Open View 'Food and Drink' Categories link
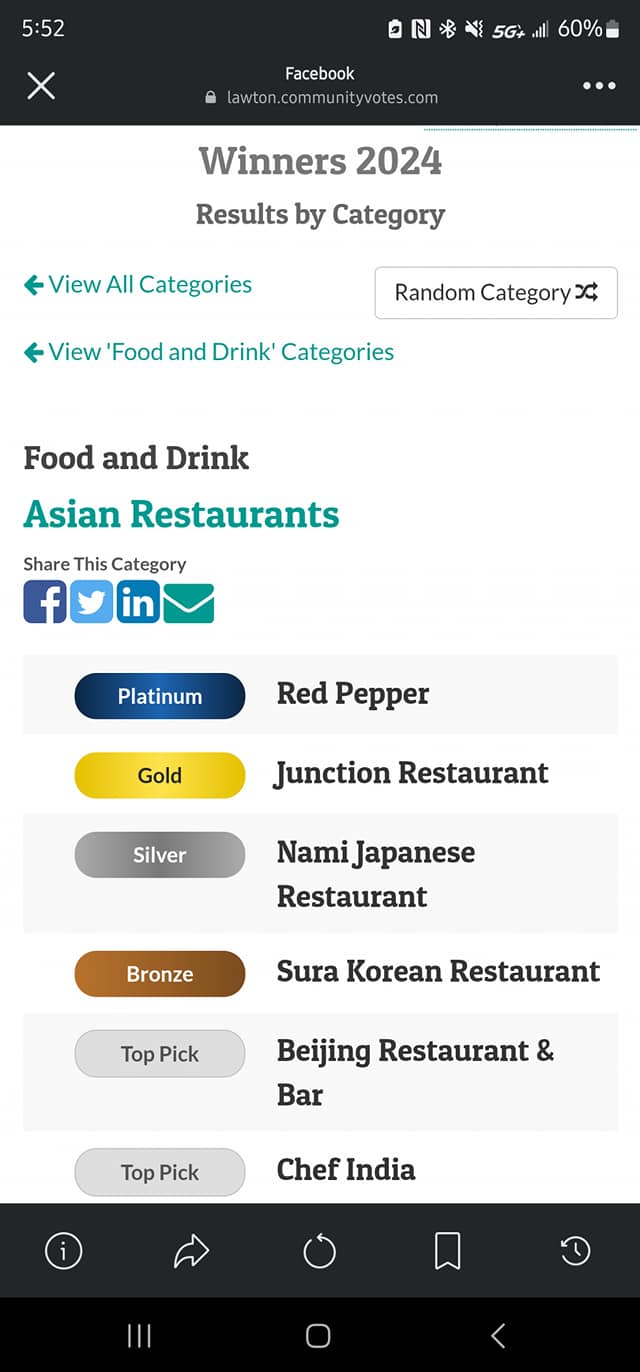This screenshot has height=1372, width=640. tap(209, 352)
